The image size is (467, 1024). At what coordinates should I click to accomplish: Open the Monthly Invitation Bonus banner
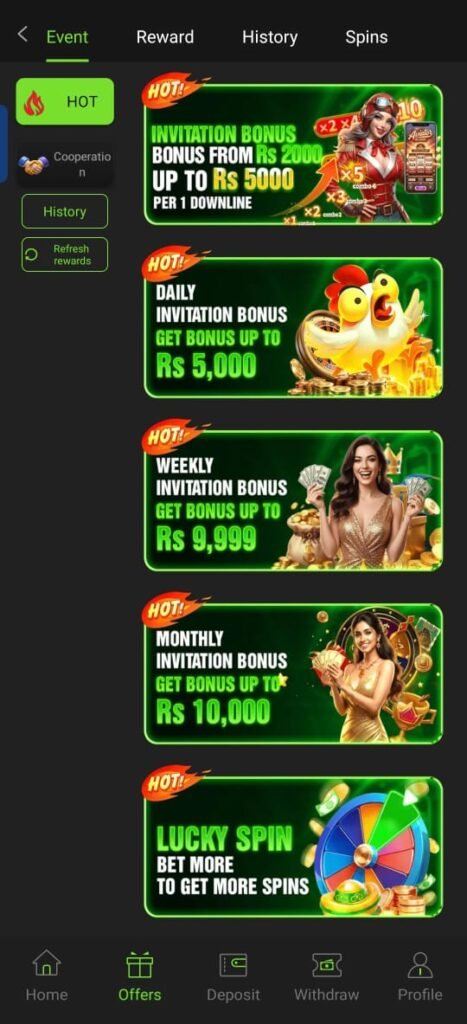293,673
